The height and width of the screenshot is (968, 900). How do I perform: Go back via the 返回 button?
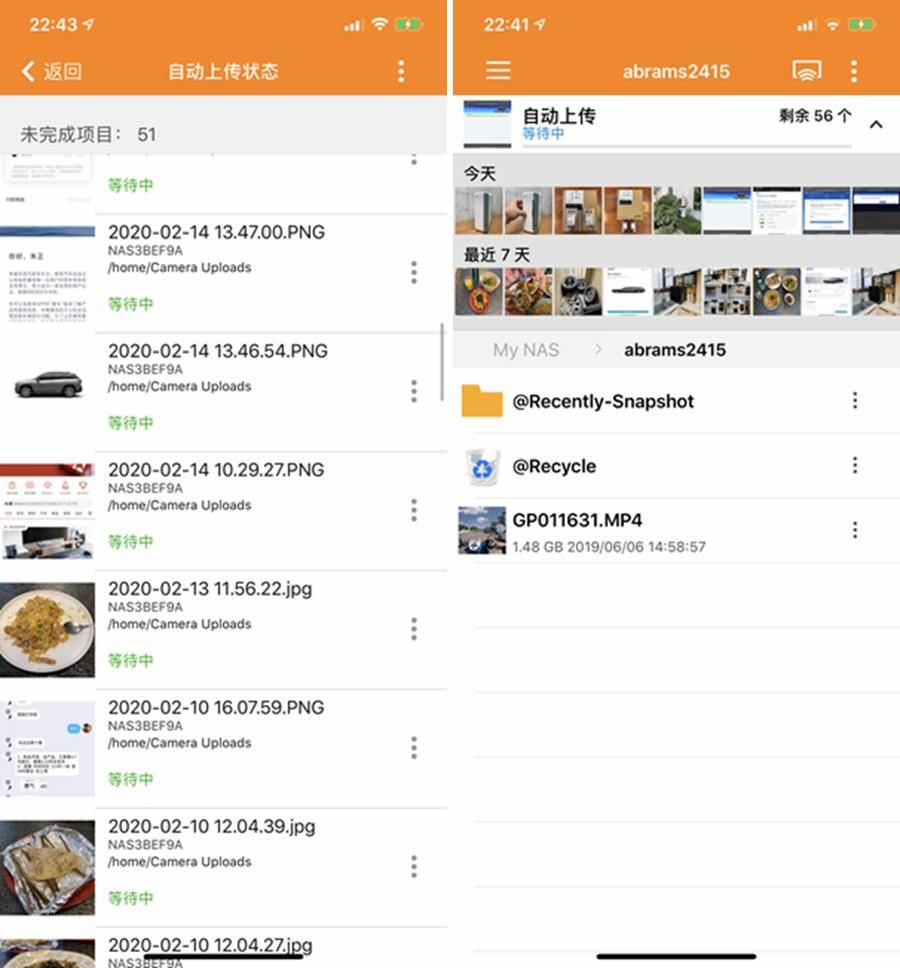[52, 71]
